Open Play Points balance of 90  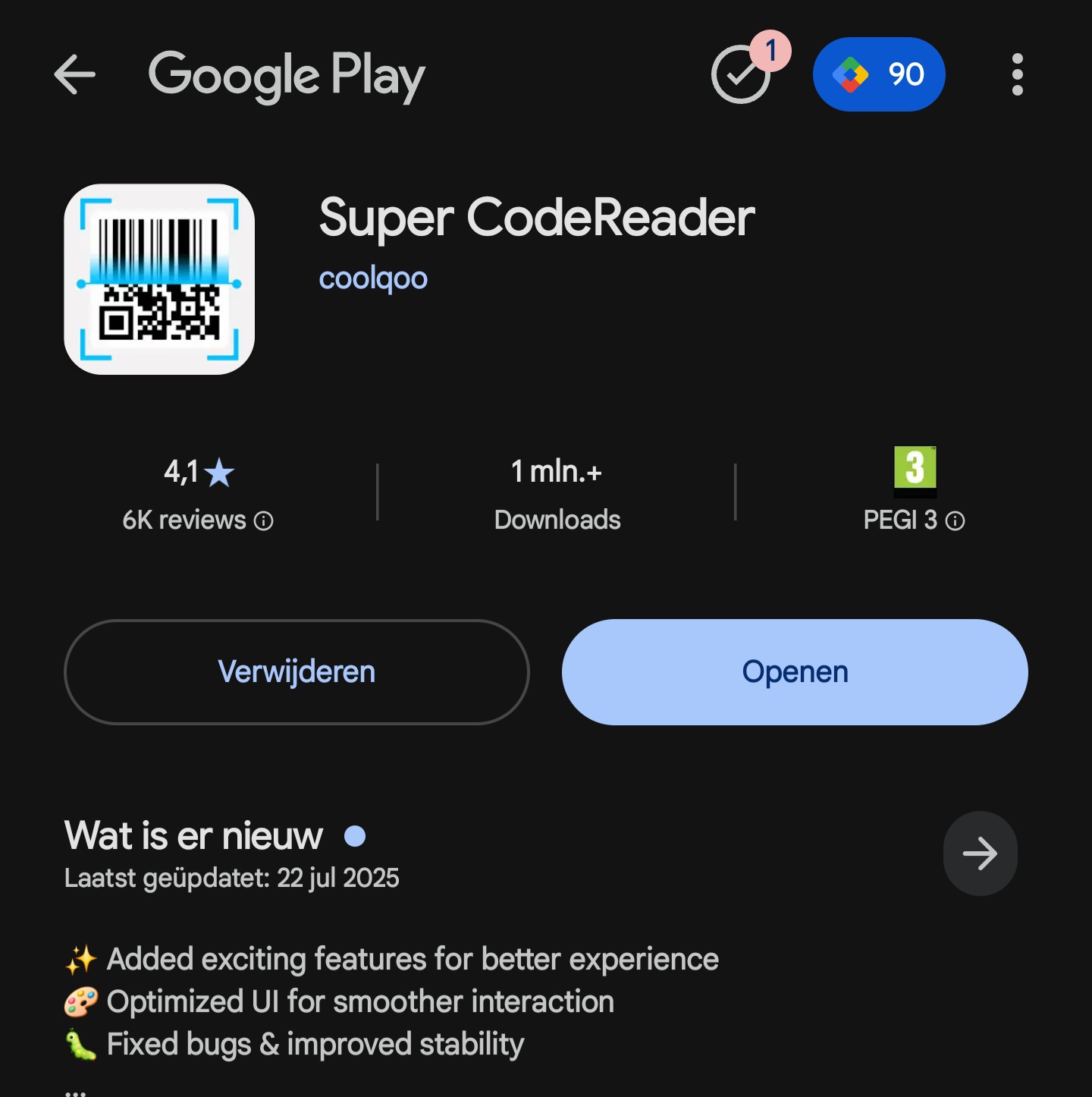(878, 74)
